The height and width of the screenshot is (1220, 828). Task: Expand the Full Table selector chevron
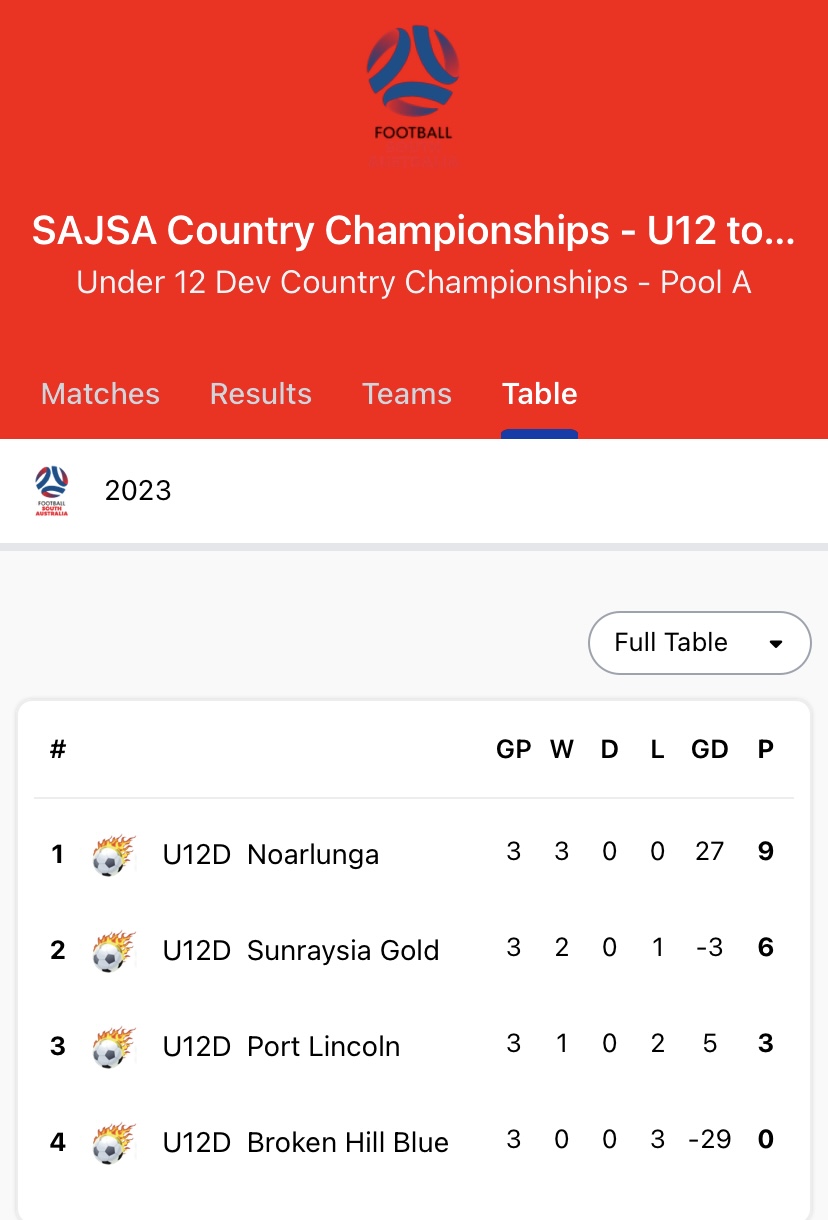click(777, 643)
